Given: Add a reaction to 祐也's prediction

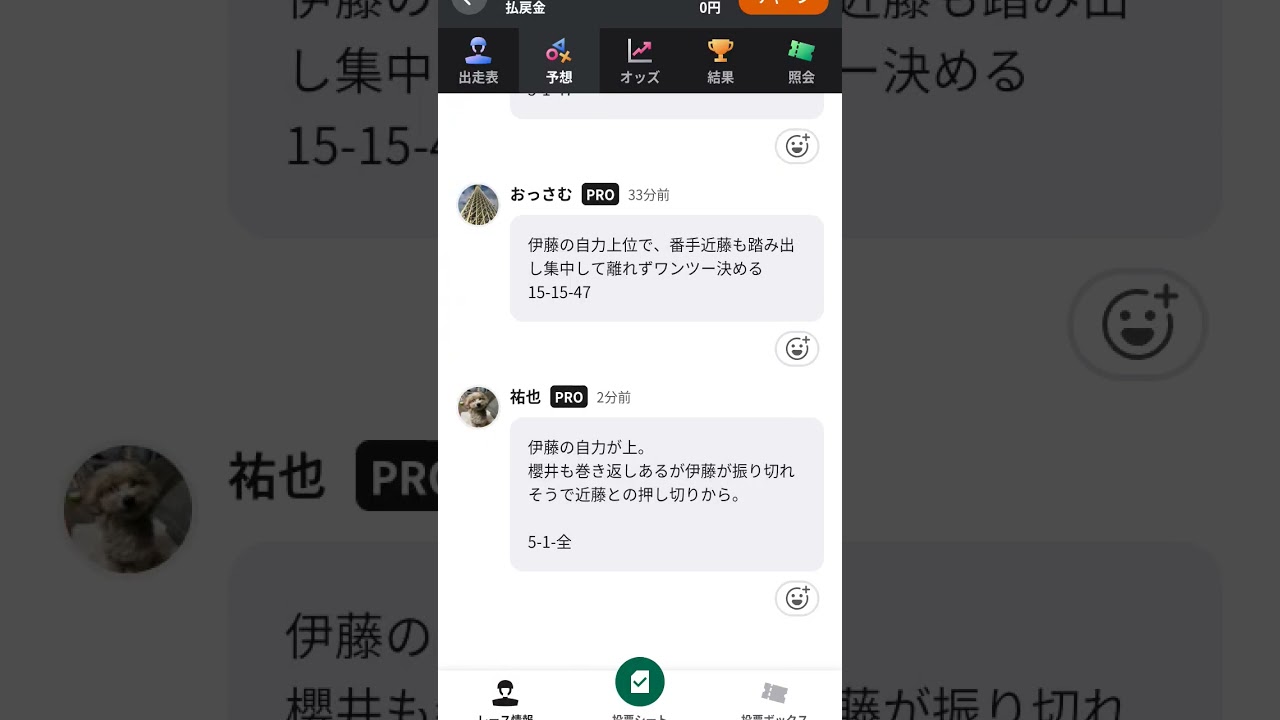Looking at the screenshot, I should 797,599.
